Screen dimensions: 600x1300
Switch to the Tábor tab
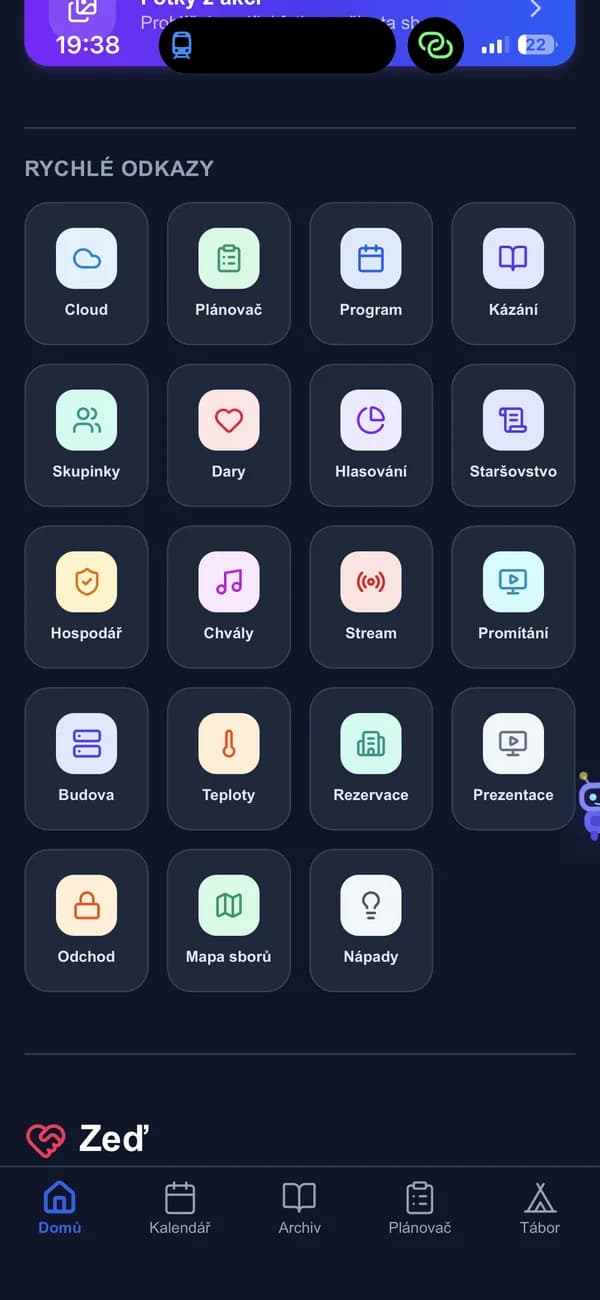click(x=540, y=1208)
